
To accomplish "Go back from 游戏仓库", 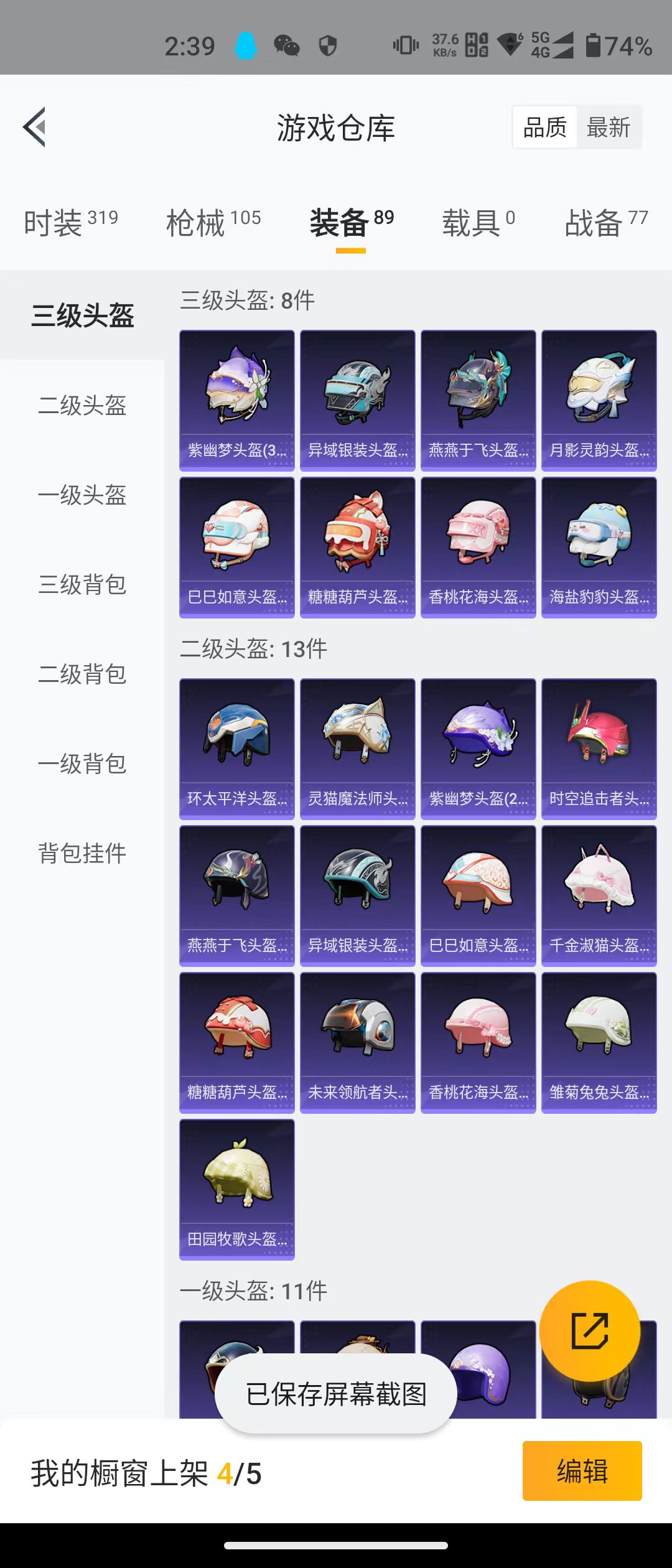I will coord(35,127).
